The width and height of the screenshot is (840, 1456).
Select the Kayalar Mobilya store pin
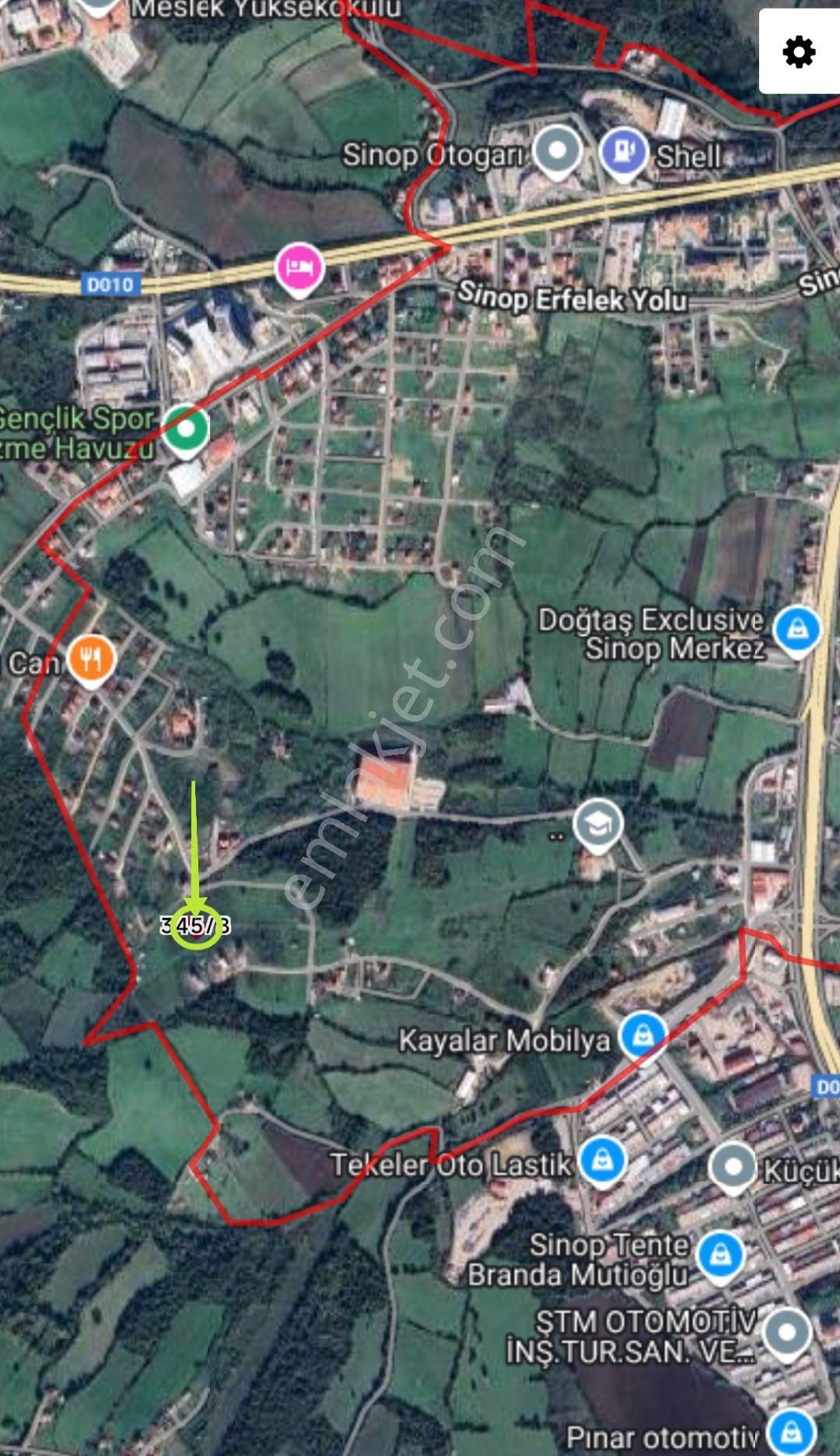point(642,1033)
